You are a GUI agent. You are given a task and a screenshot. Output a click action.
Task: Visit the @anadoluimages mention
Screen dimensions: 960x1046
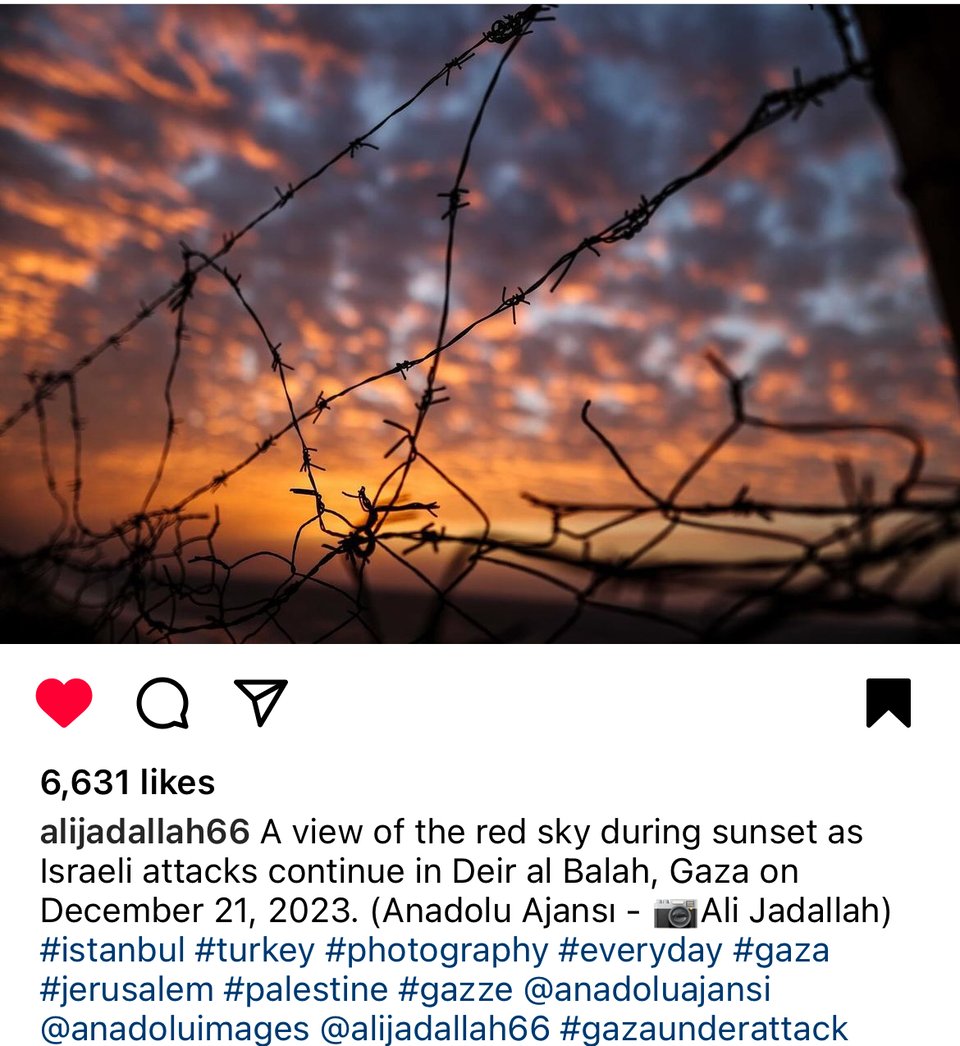(x=175, y=1028)
